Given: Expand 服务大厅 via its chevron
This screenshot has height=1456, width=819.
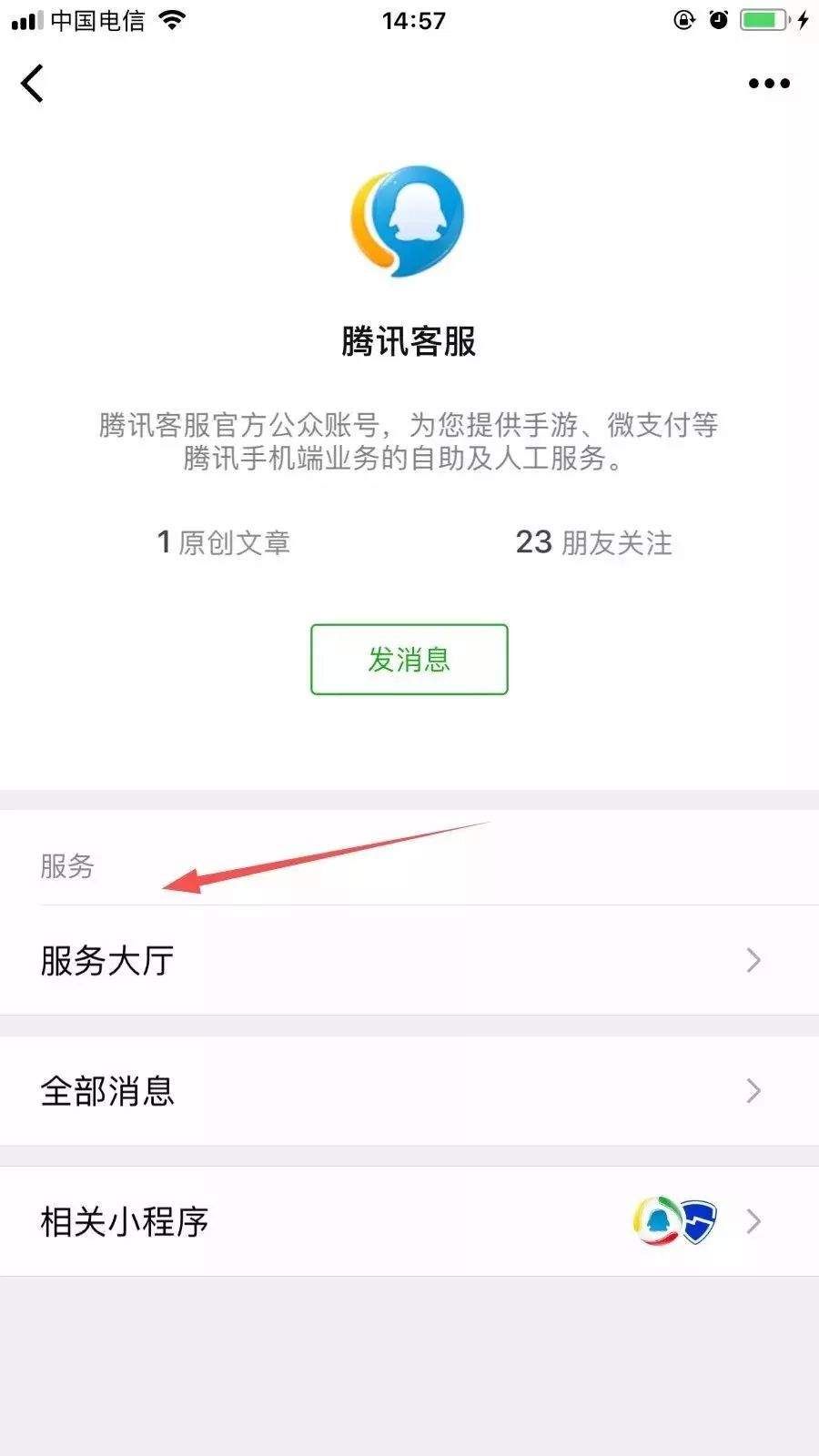Looking at the screenshot, I should 753,959.
